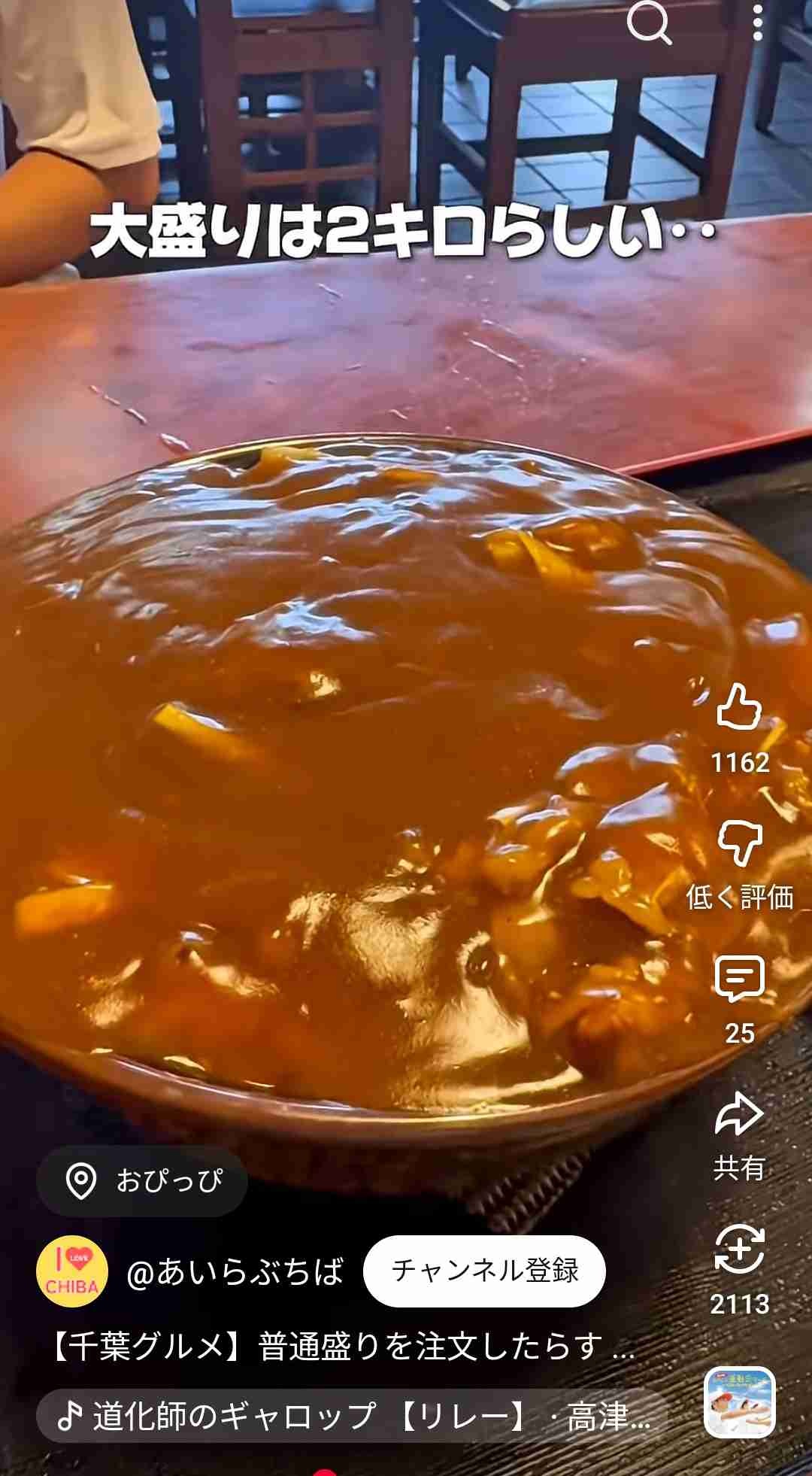This screenshot has height=1476, width=812.
Task: Open the search icon
Action: (648, 25)
